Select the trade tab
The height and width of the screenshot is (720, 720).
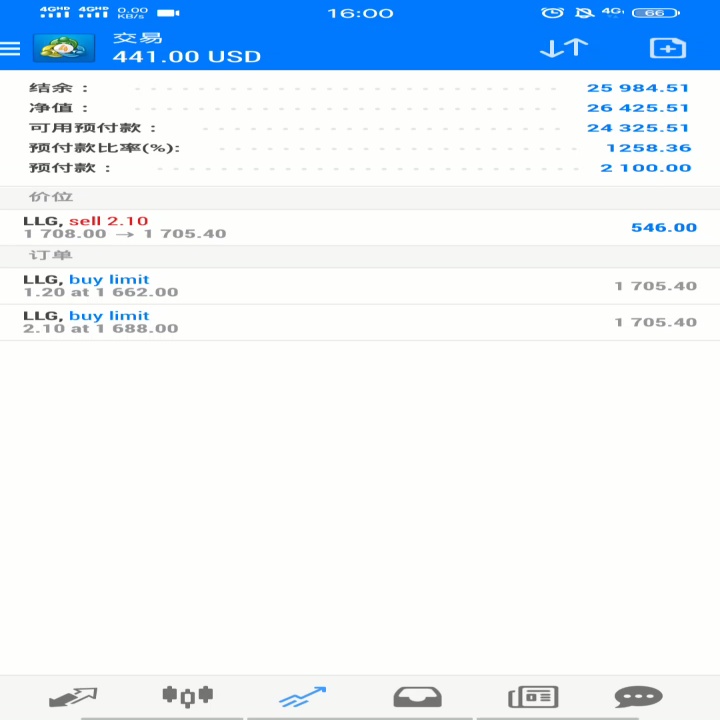pyautogui.click(x=303, y=697)
